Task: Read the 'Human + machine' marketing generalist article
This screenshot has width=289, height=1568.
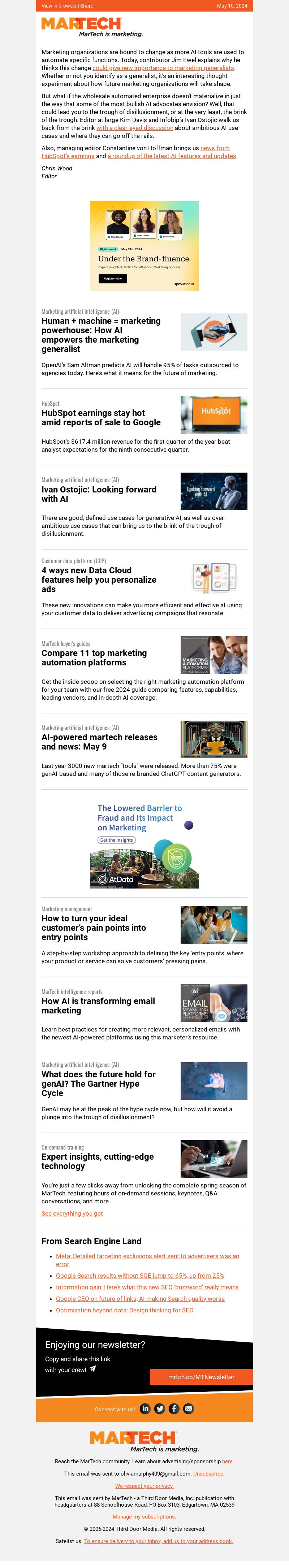Action: [x=101, y=335]
